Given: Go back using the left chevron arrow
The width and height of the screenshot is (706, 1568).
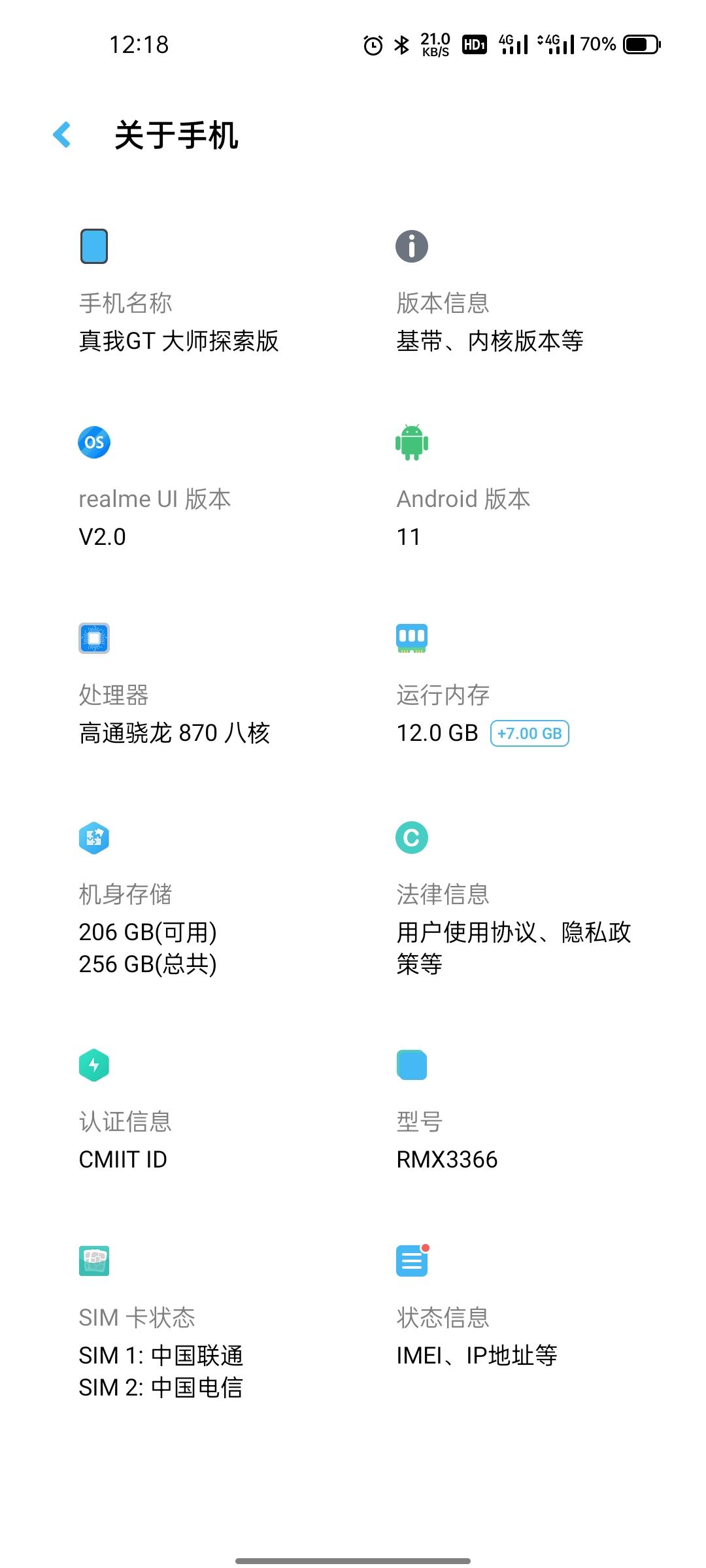Looking at the screenshot, I should point(61,135).
